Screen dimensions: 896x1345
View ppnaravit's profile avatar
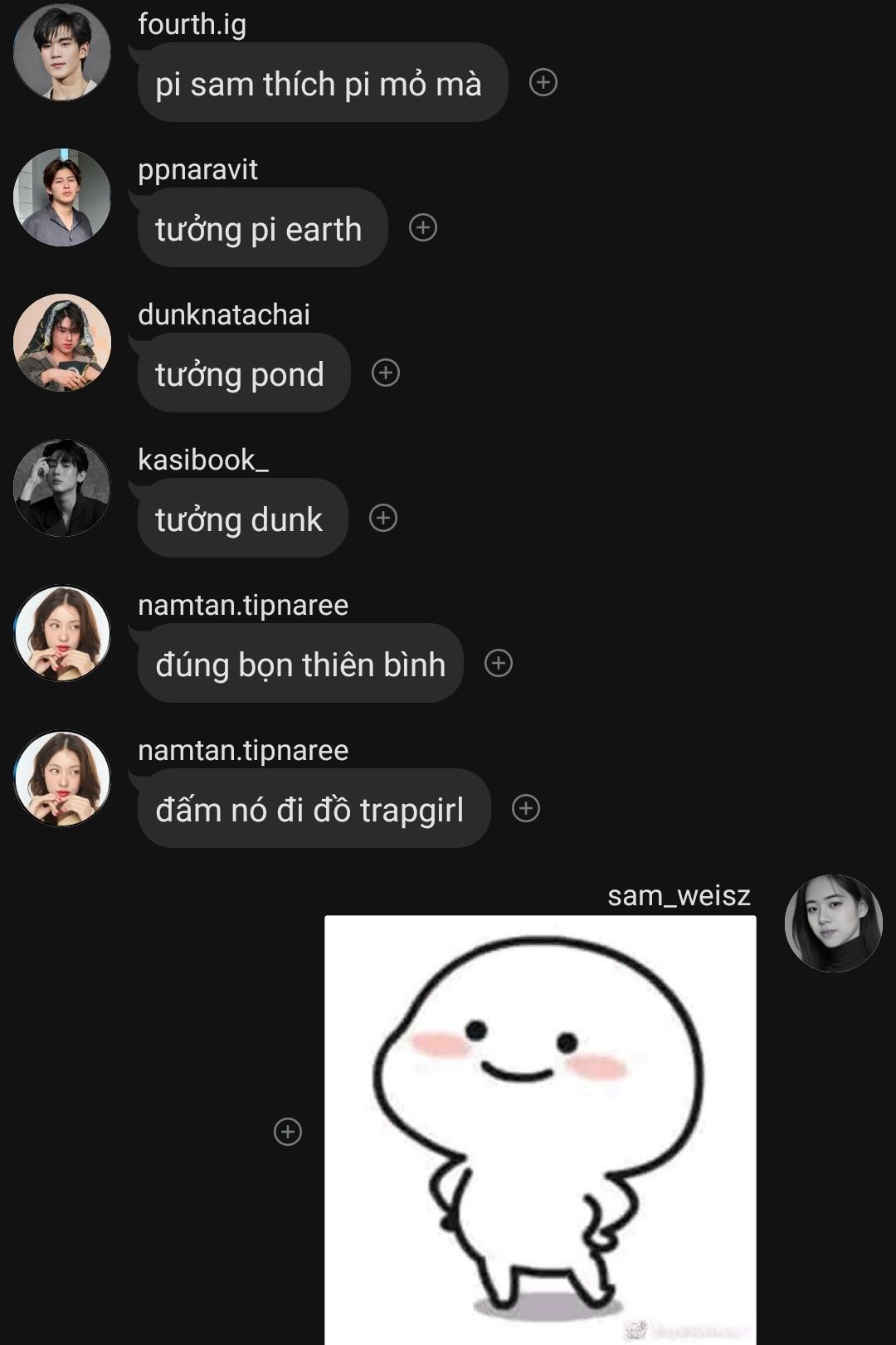pyautogui.click(x=62, y=197)
